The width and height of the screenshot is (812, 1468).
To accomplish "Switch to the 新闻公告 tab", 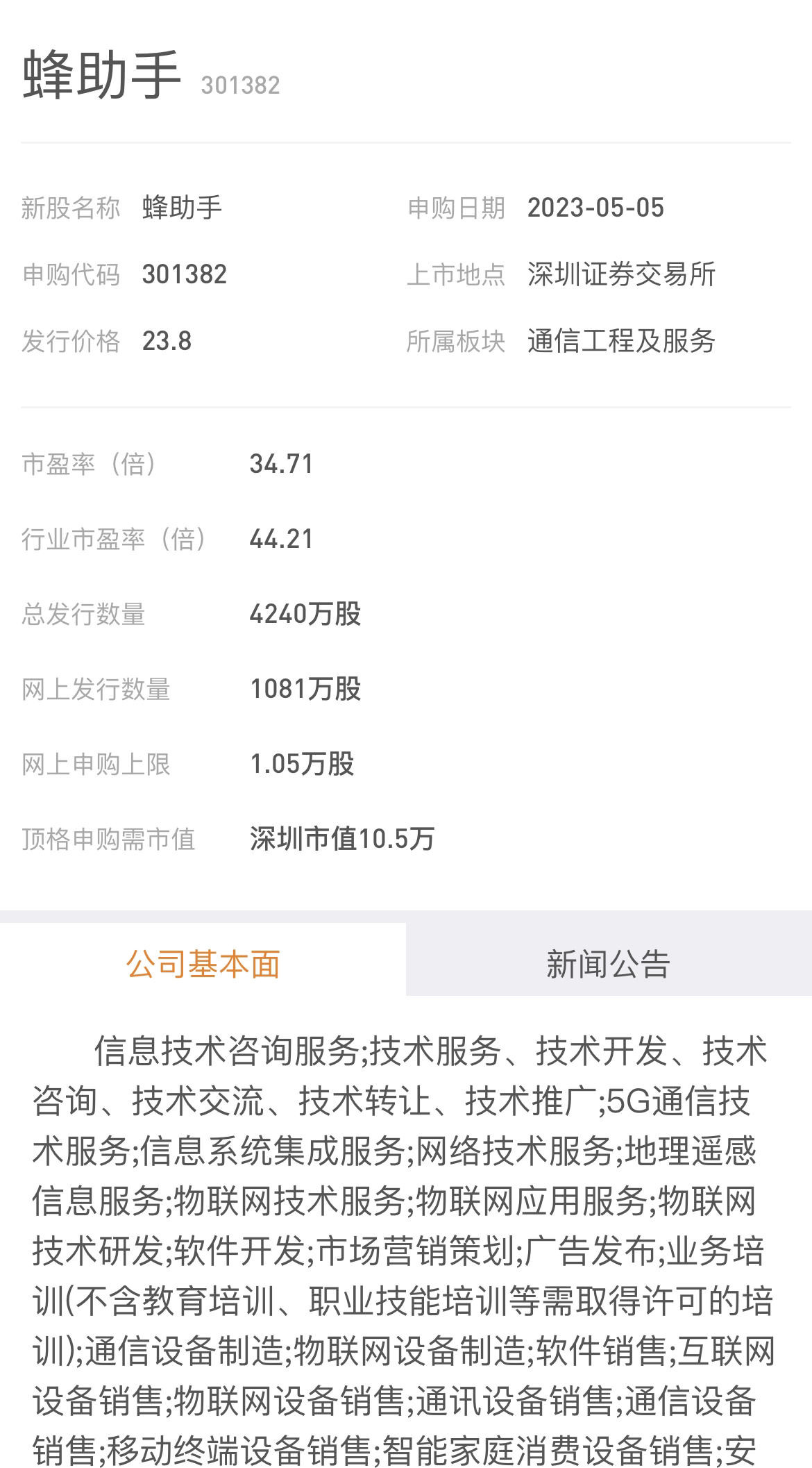I will coord(609,963).
